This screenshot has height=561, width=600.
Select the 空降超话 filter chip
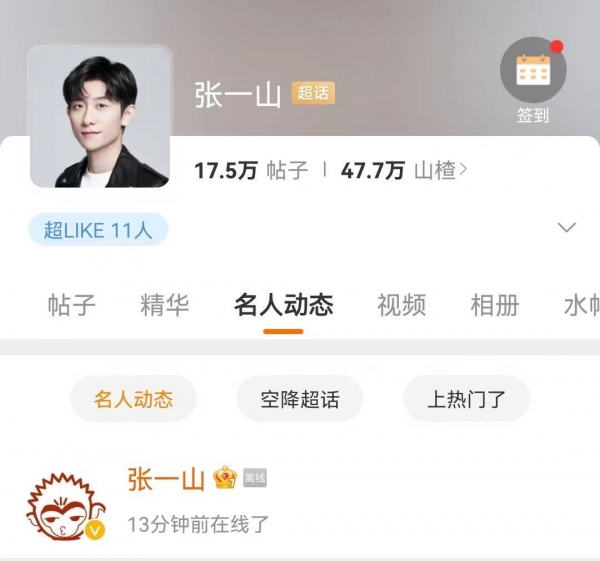[x=300, y=400]
